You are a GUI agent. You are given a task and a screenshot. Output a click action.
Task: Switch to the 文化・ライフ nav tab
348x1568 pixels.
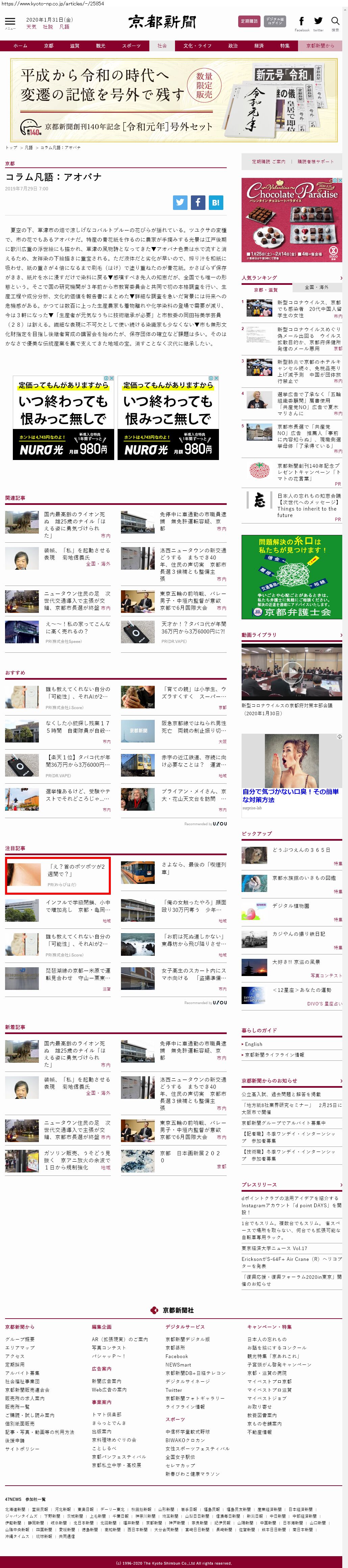click(x=197, y=46)
